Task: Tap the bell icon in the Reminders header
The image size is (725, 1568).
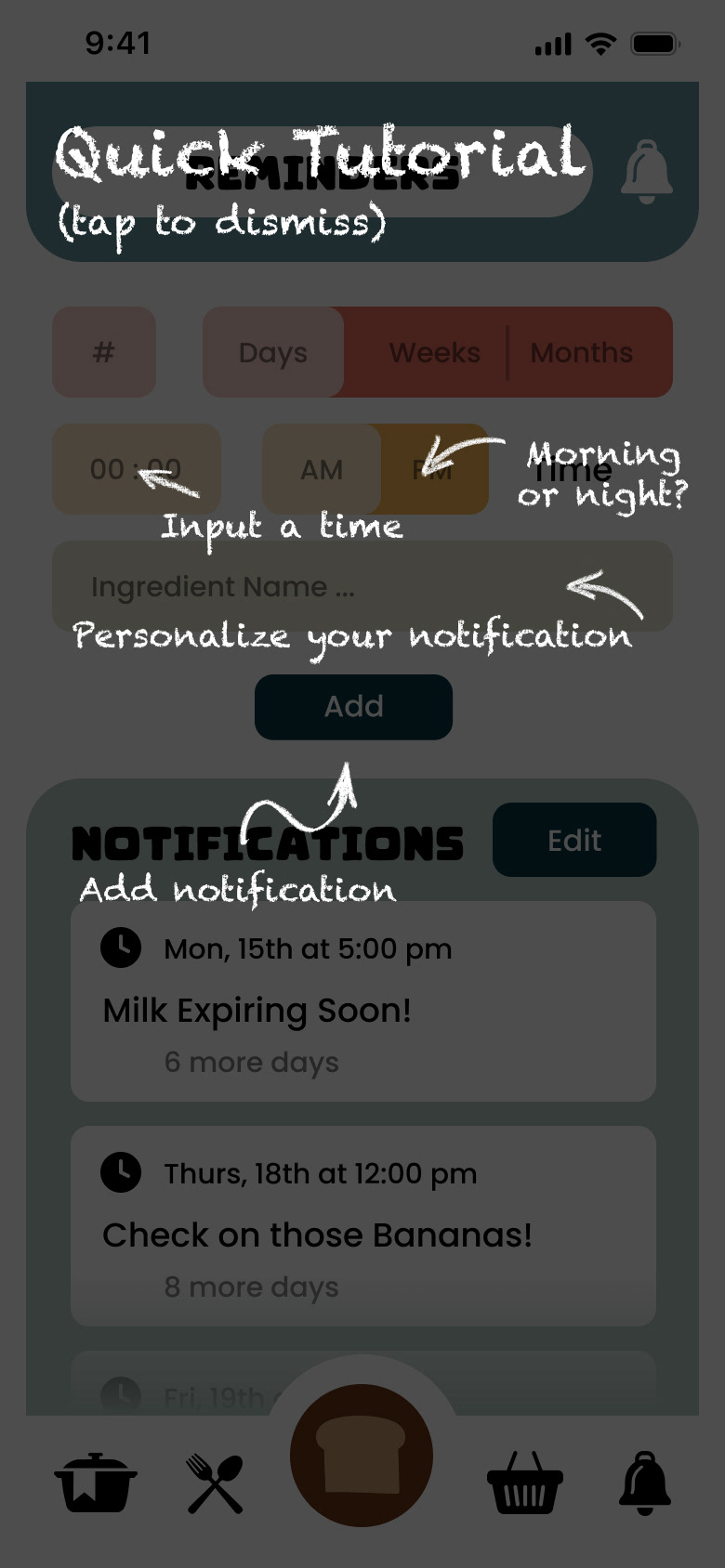Action: (646, 172)
